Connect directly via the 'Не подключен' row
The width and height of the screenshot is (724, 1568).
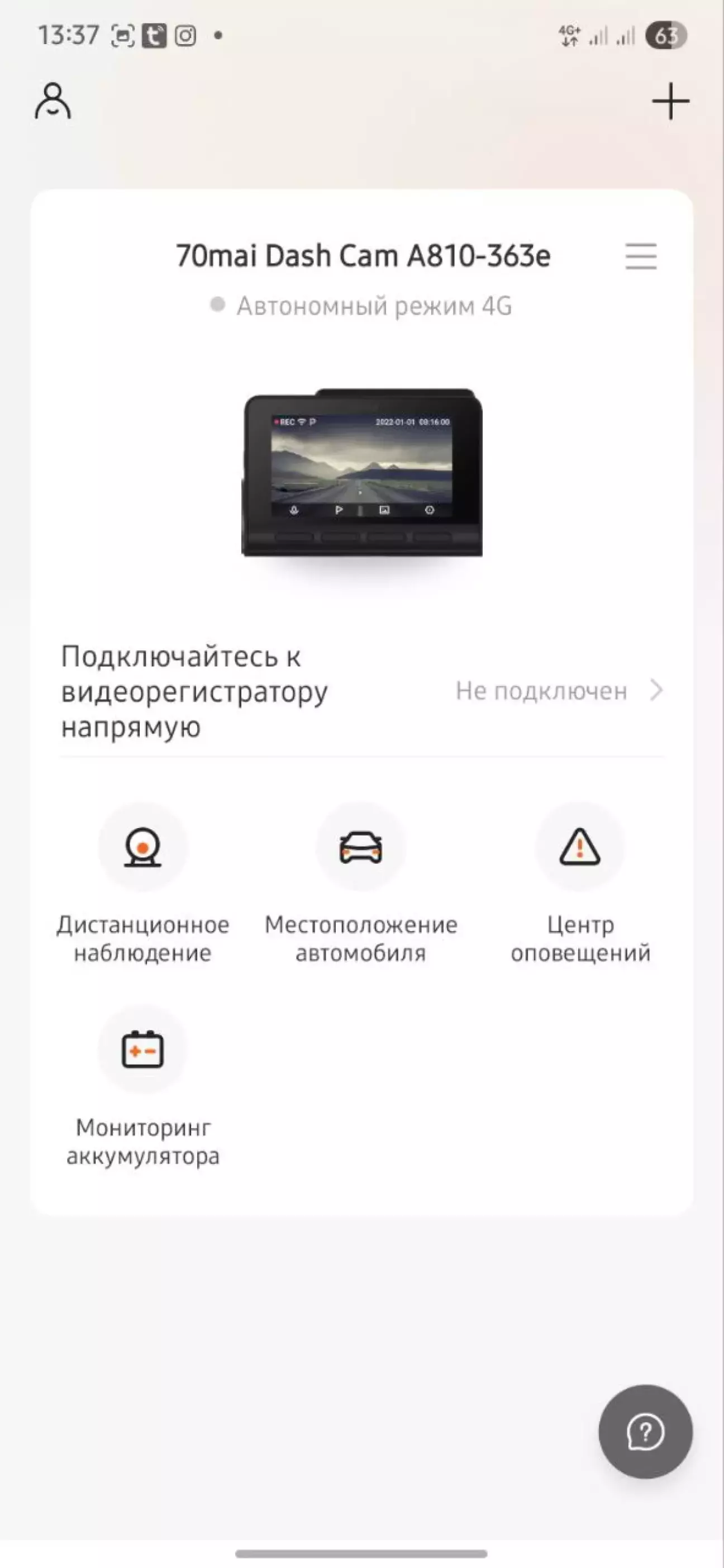tap(362, 691)
